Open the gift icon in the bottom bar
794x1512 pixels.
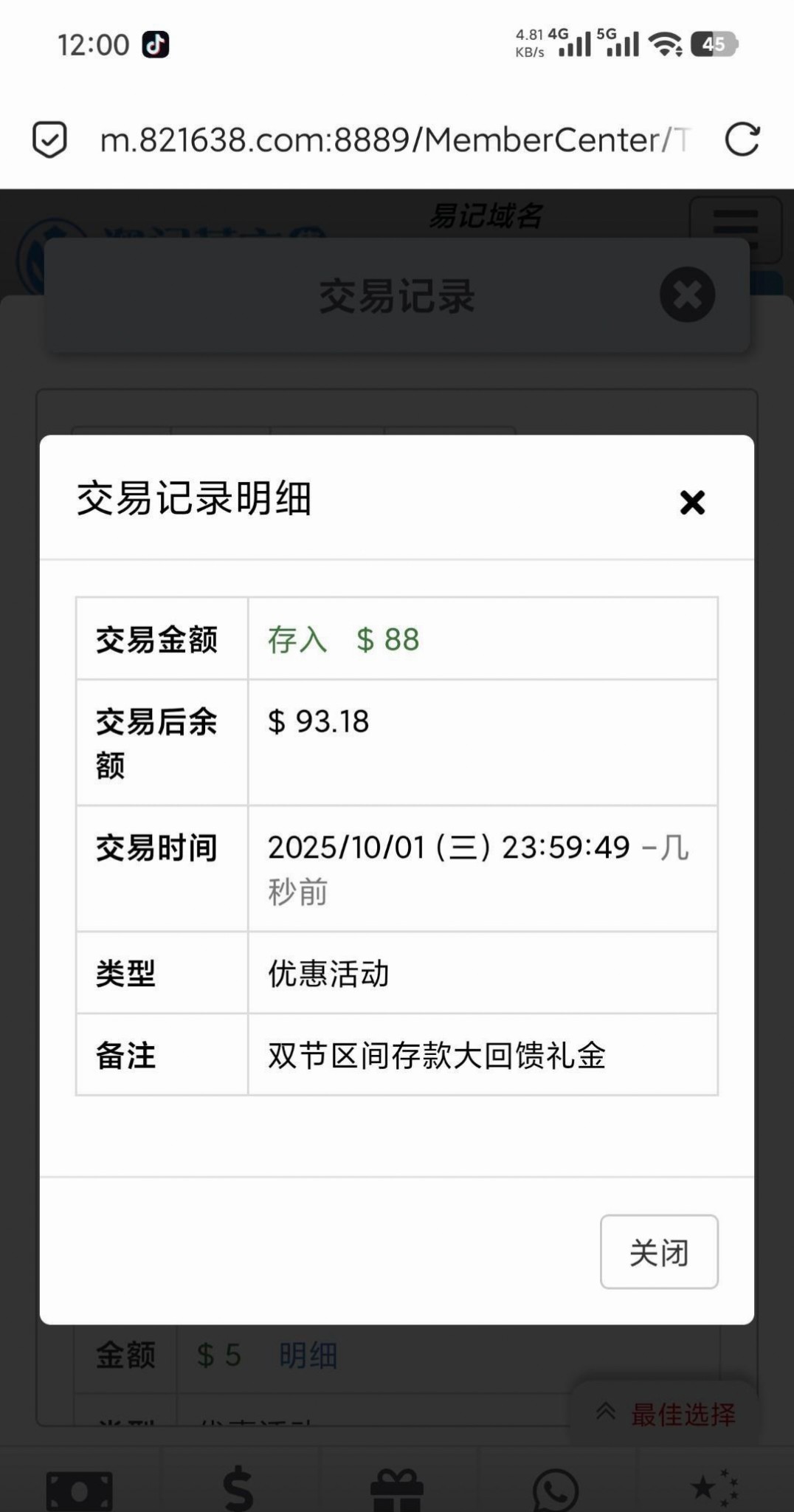click(x=397, y=1490)
